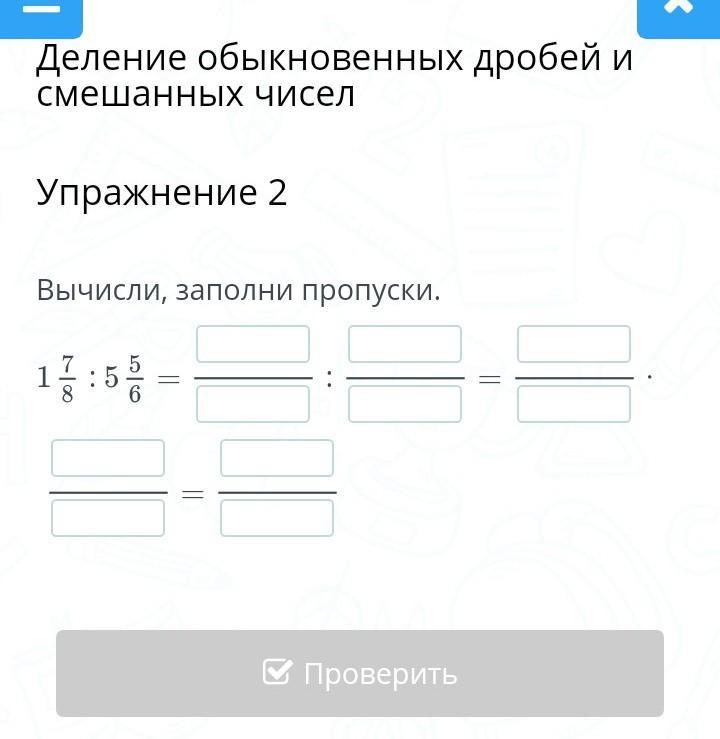Tap the denominator field of the divisor fraction

coord(405,404)
